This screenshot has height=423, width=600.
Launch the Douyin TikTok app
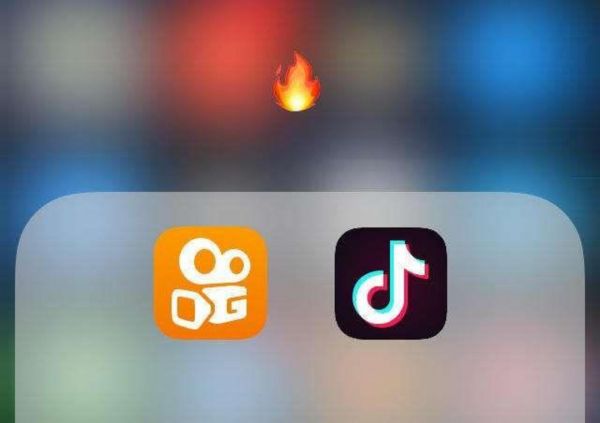(390, 283)
